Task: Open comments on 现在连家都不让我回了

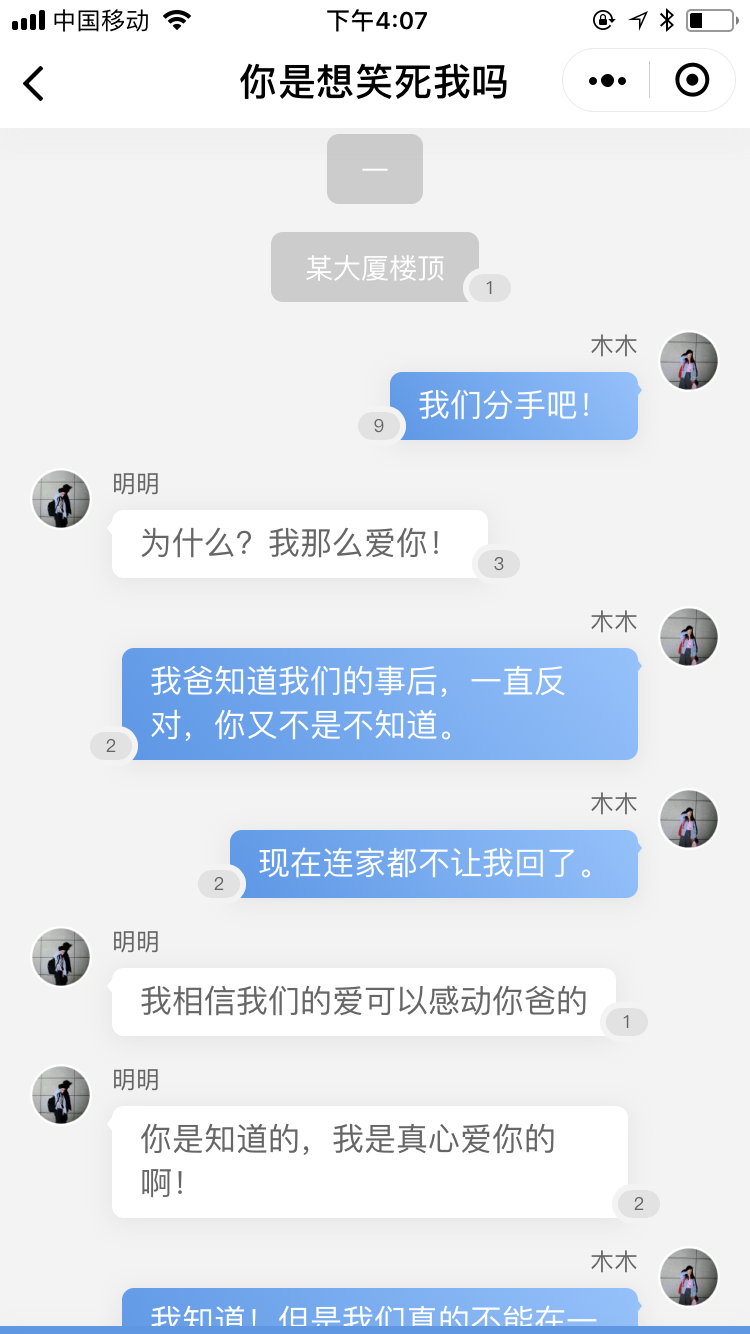Action: coord(219,884)
